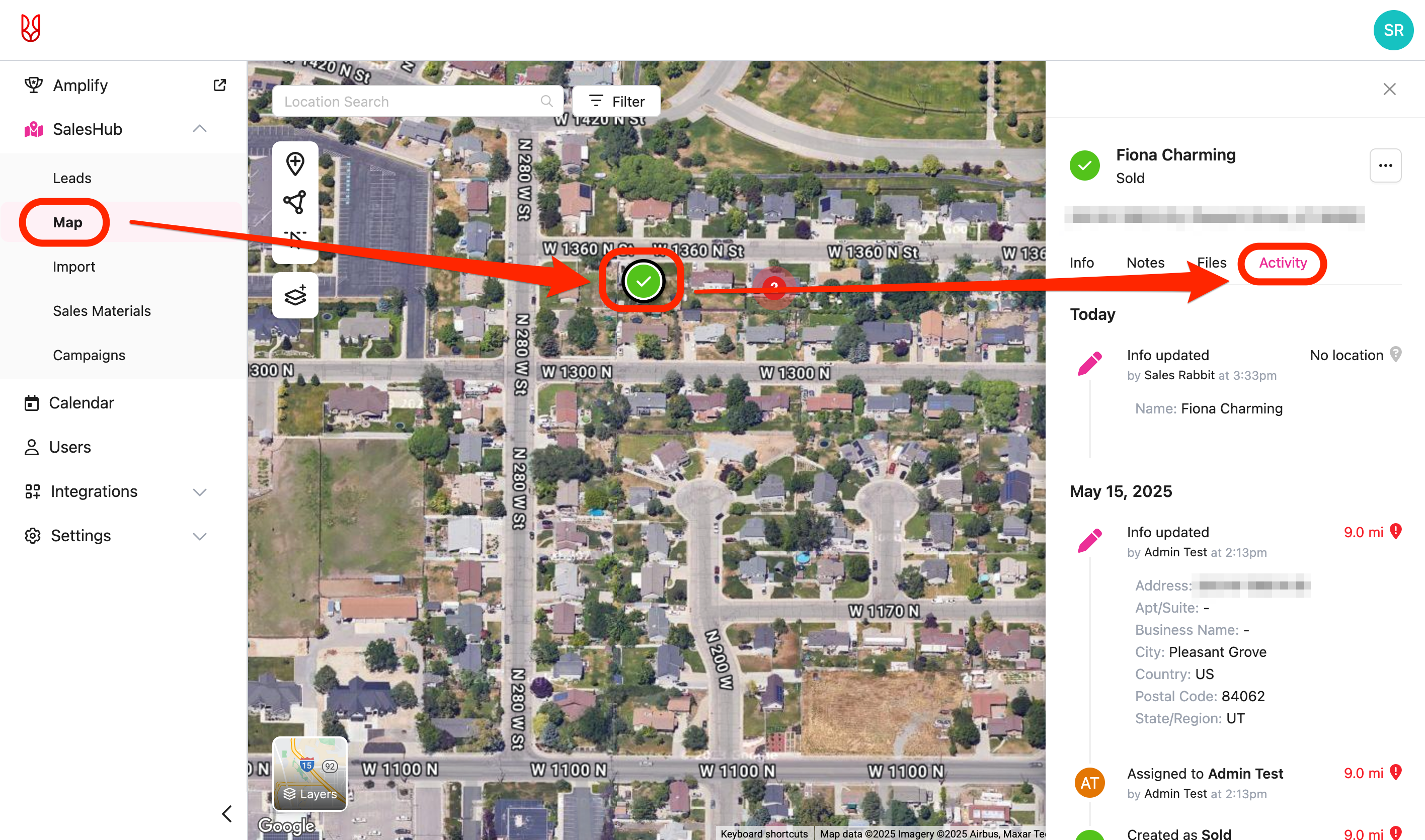
Task: Go to the Users page
Action: point(69,447)
